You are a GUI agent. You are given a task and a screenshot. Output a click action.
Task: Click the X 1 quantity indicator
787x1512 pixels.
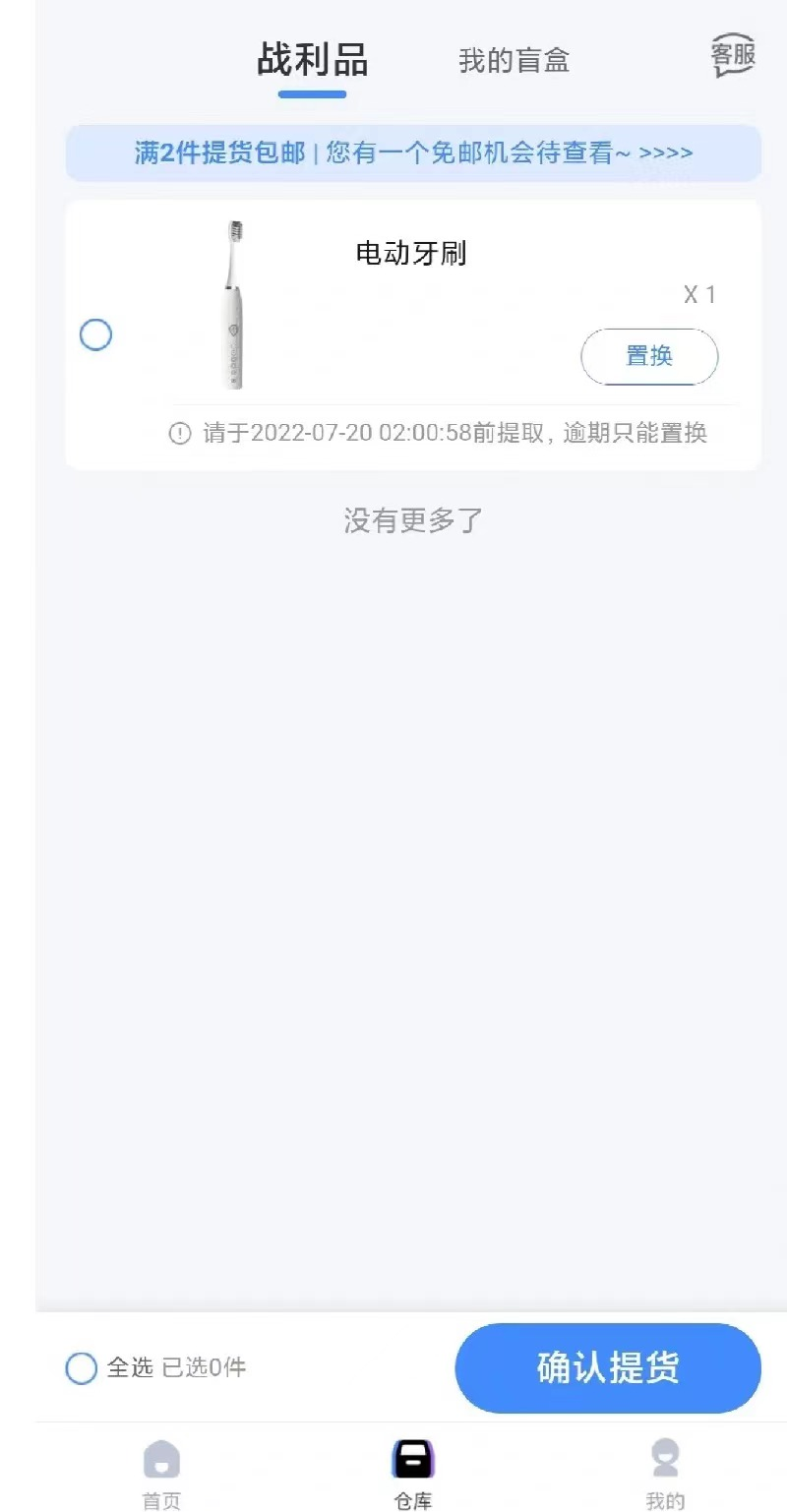click(x=699, y=294)
